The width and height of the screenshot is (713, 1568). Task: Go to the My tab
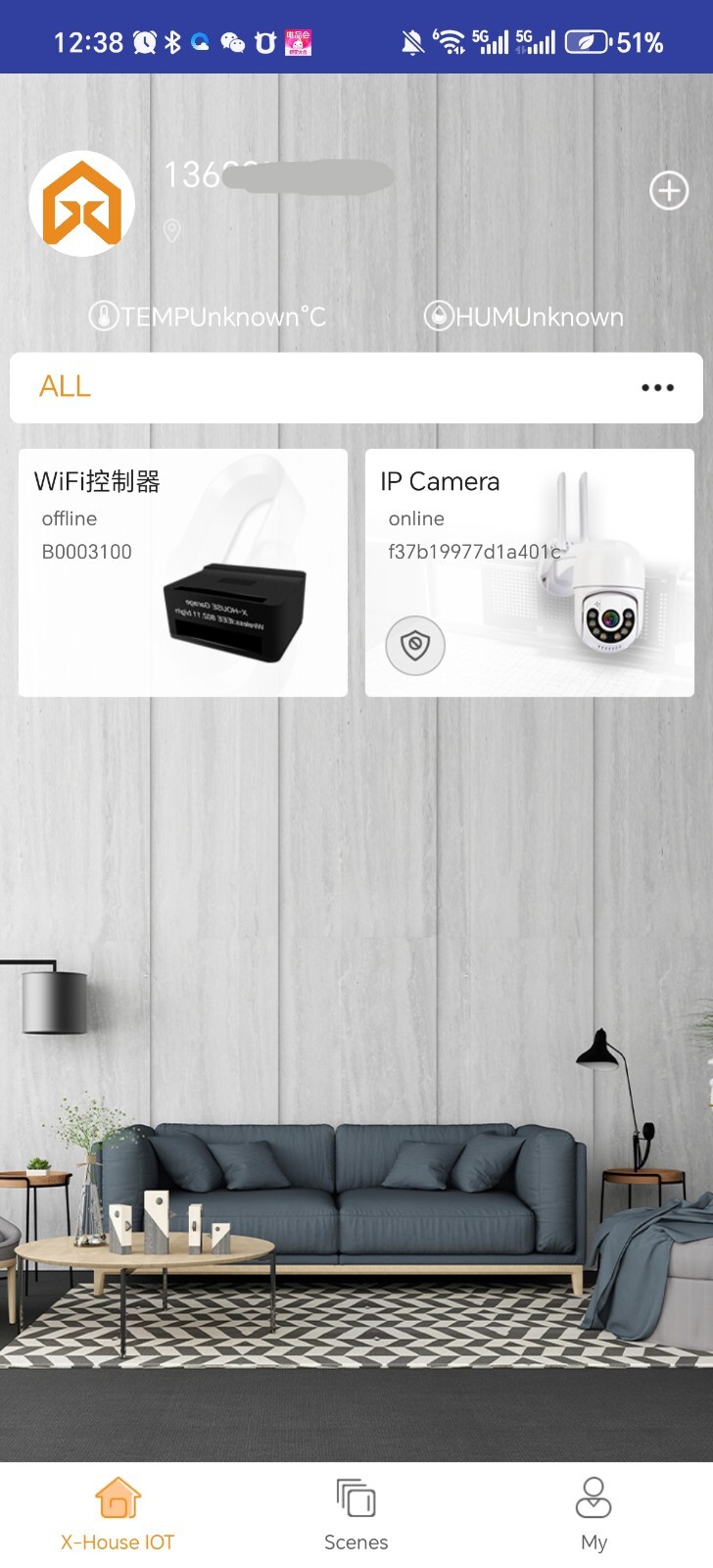pos(594,1515)
